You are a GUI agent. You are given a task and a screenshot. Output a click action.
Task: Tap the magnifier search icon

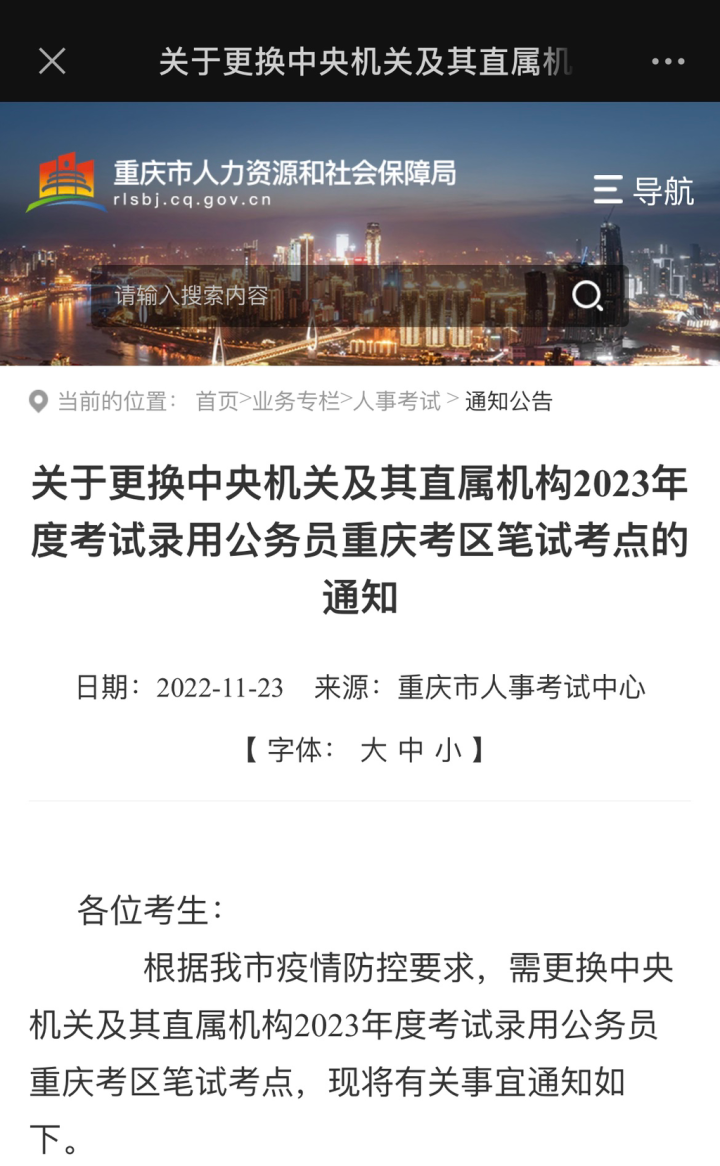point(587,296)
